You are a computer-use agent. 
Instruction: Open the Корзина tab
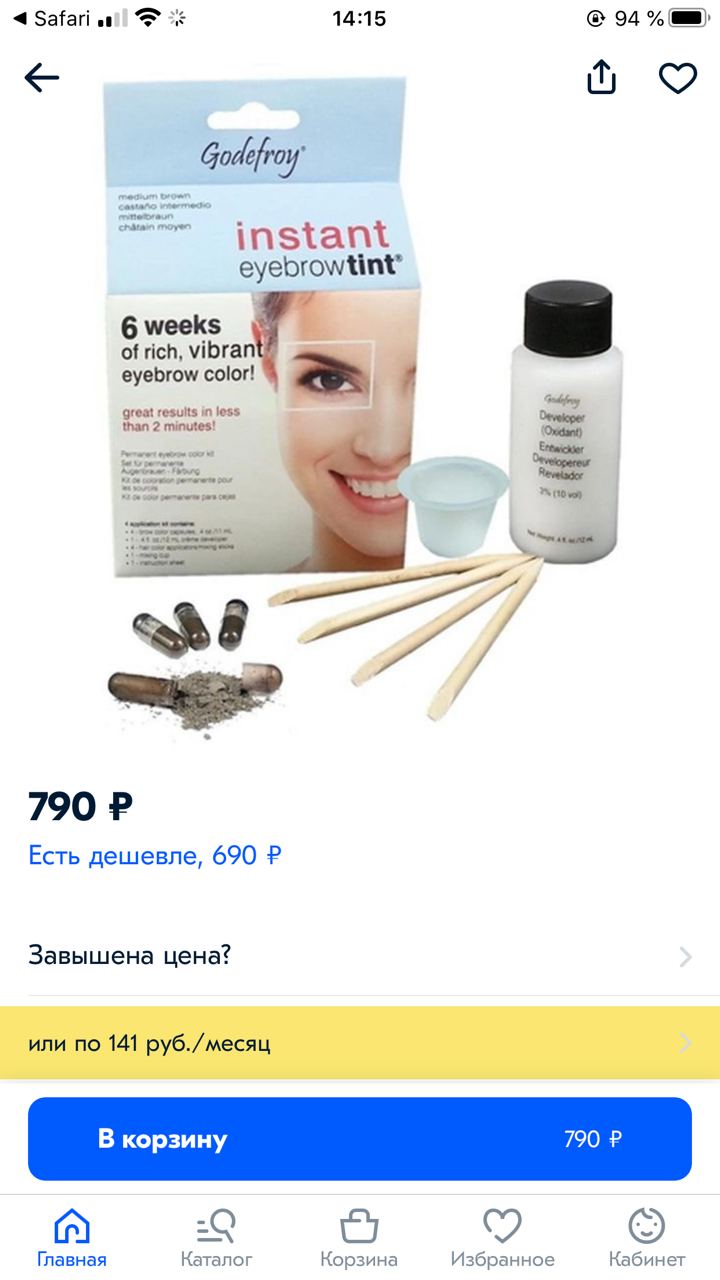click(x=359, y=1238)
